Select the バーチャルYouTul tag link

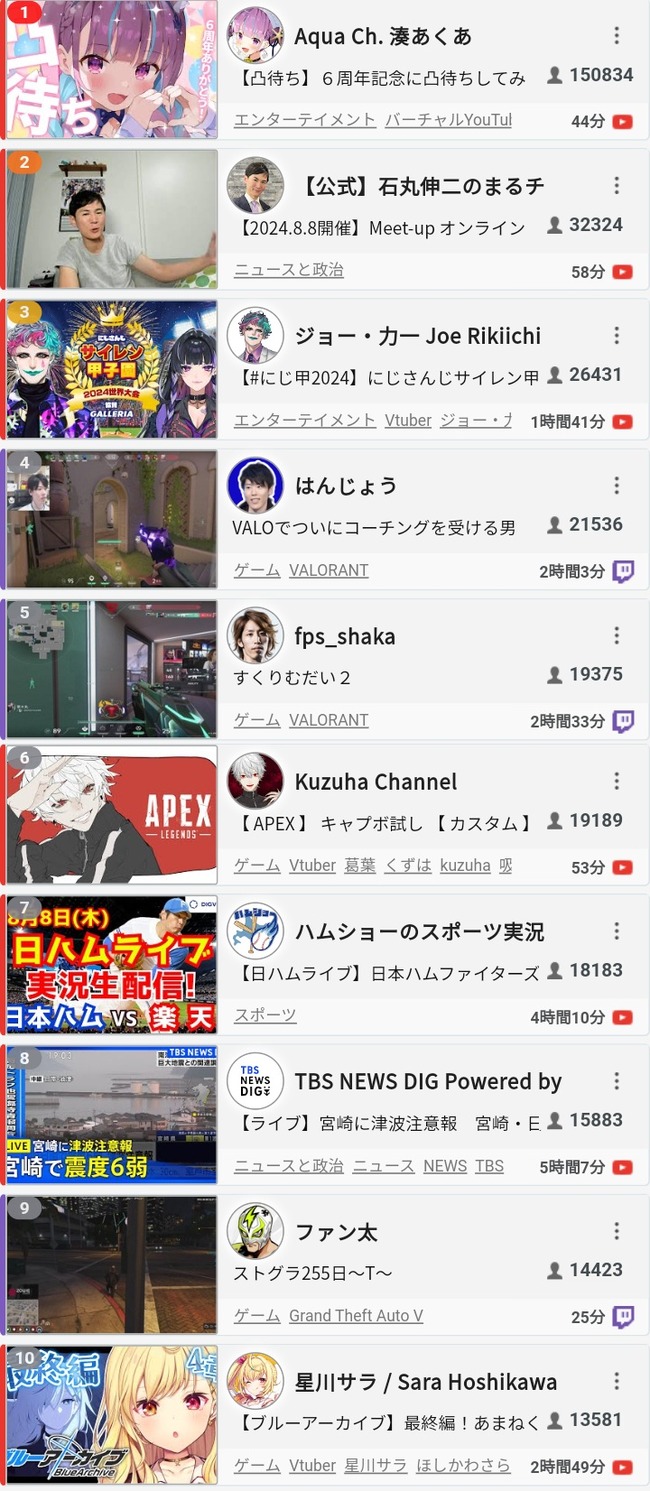pyautogui.click(x=448, y=120)
